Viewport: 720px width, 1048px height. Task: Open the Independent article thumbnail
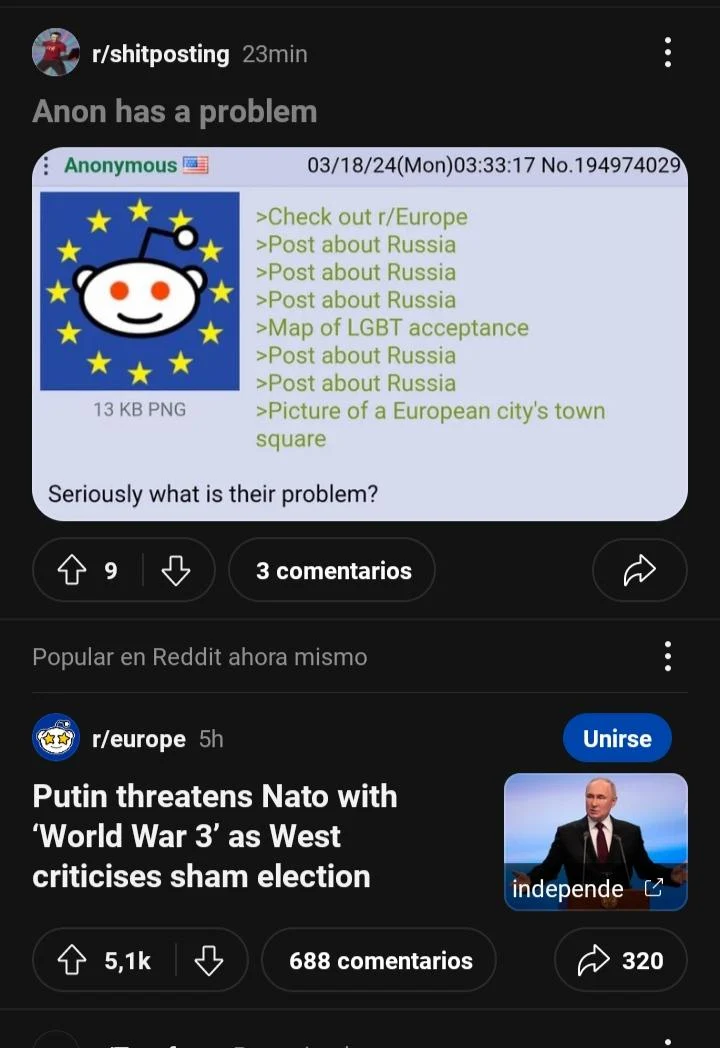click(x=595, y=841)
